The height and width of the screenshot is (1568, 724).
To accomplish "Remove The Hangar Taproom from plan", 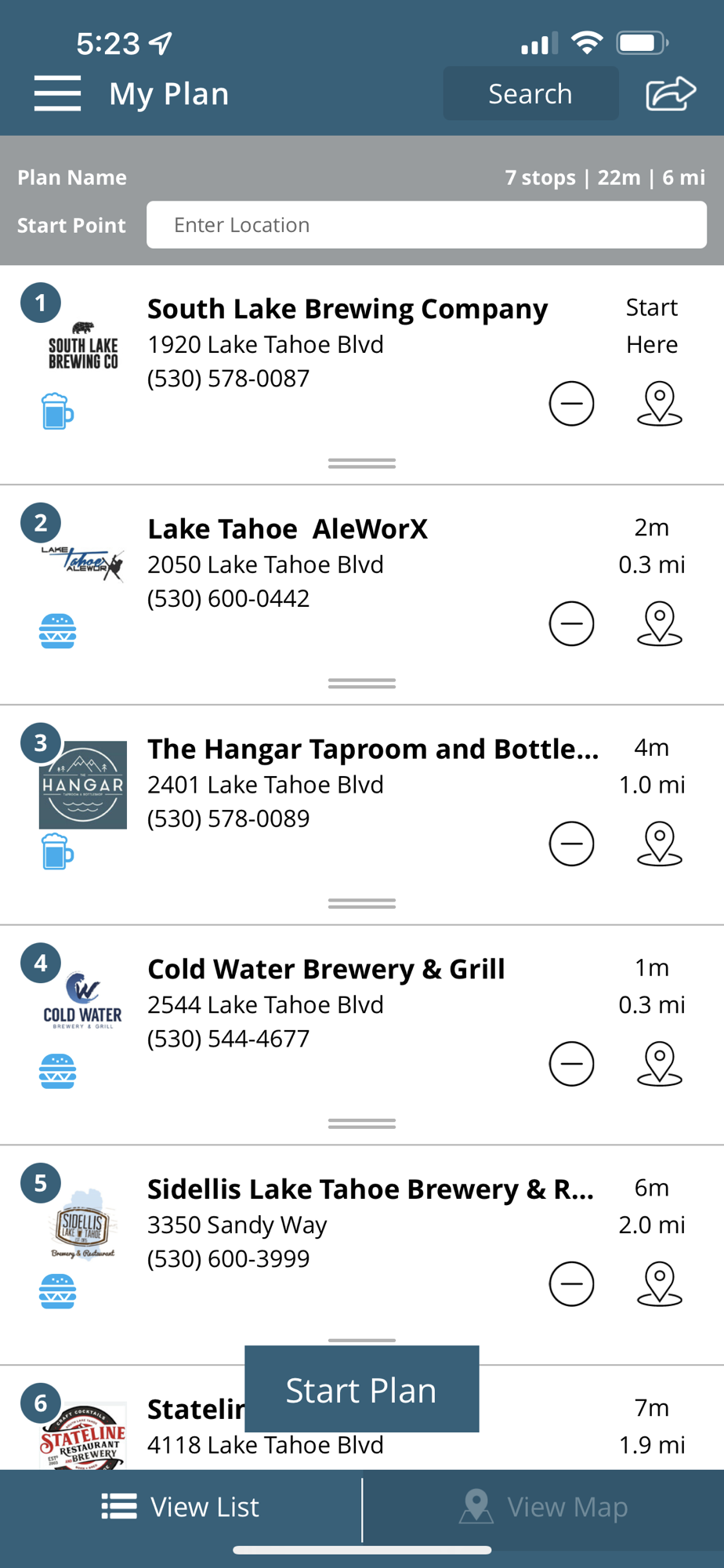I will click(x=571, y=844).
